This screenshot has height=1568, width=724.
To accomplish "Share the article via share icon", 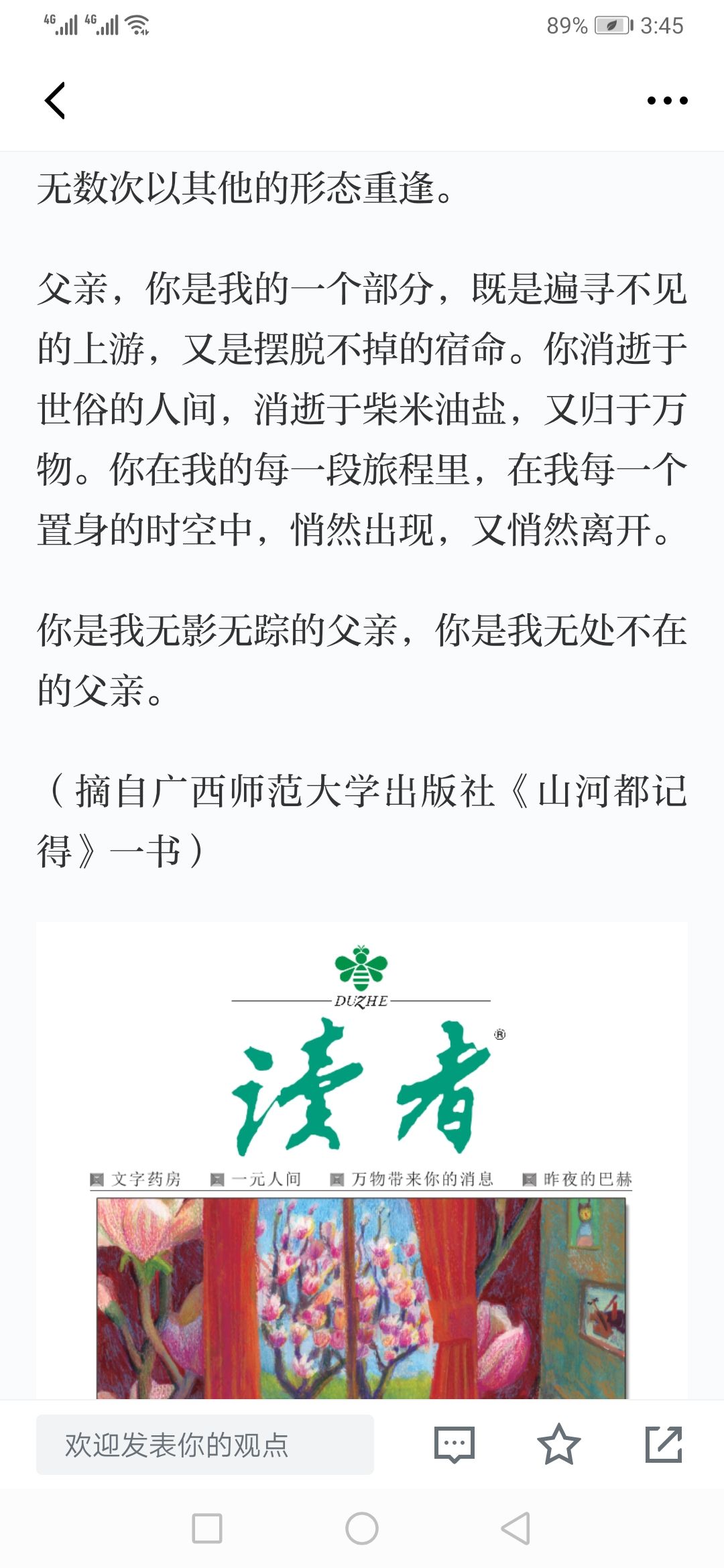I will click(663, 1445).
